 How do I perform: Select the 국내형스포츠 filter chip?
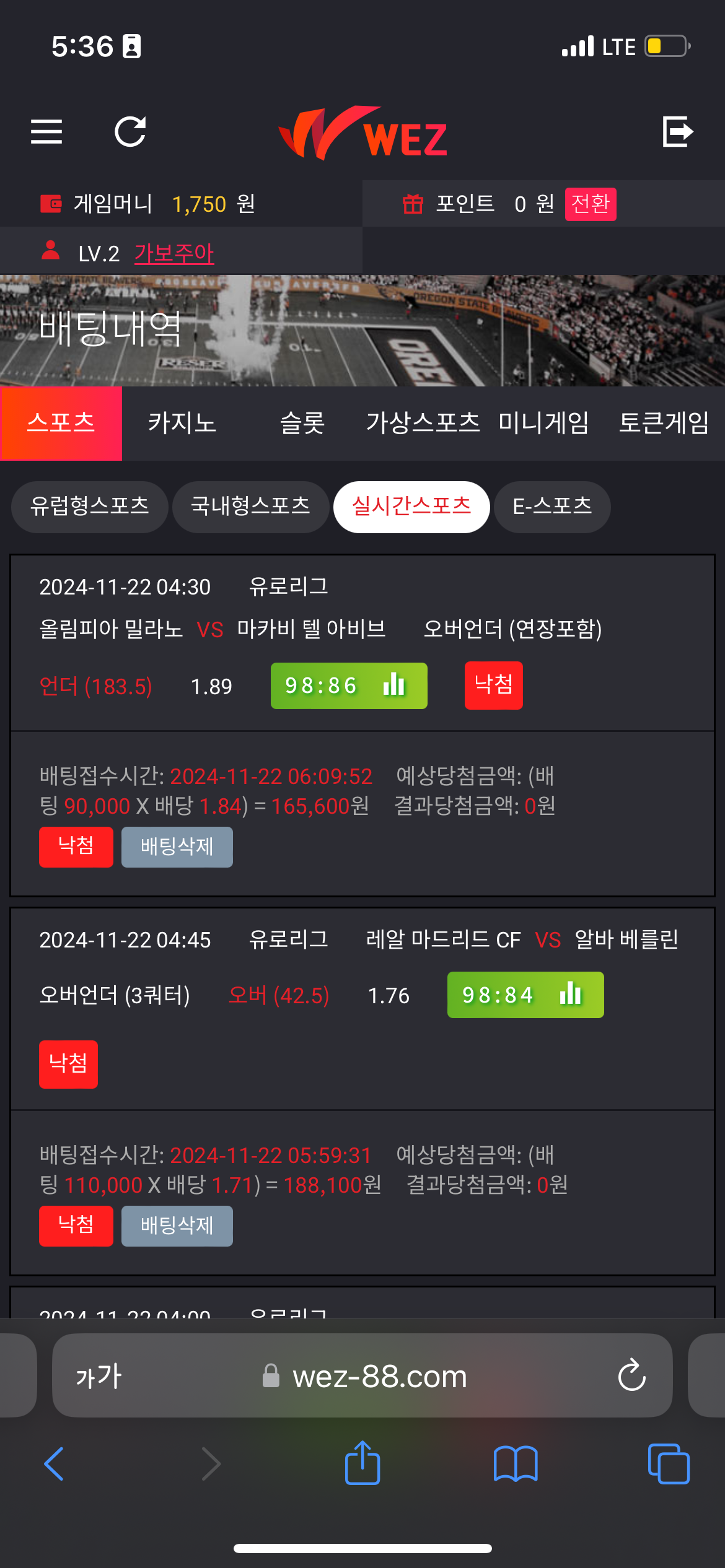coord(250,507)
